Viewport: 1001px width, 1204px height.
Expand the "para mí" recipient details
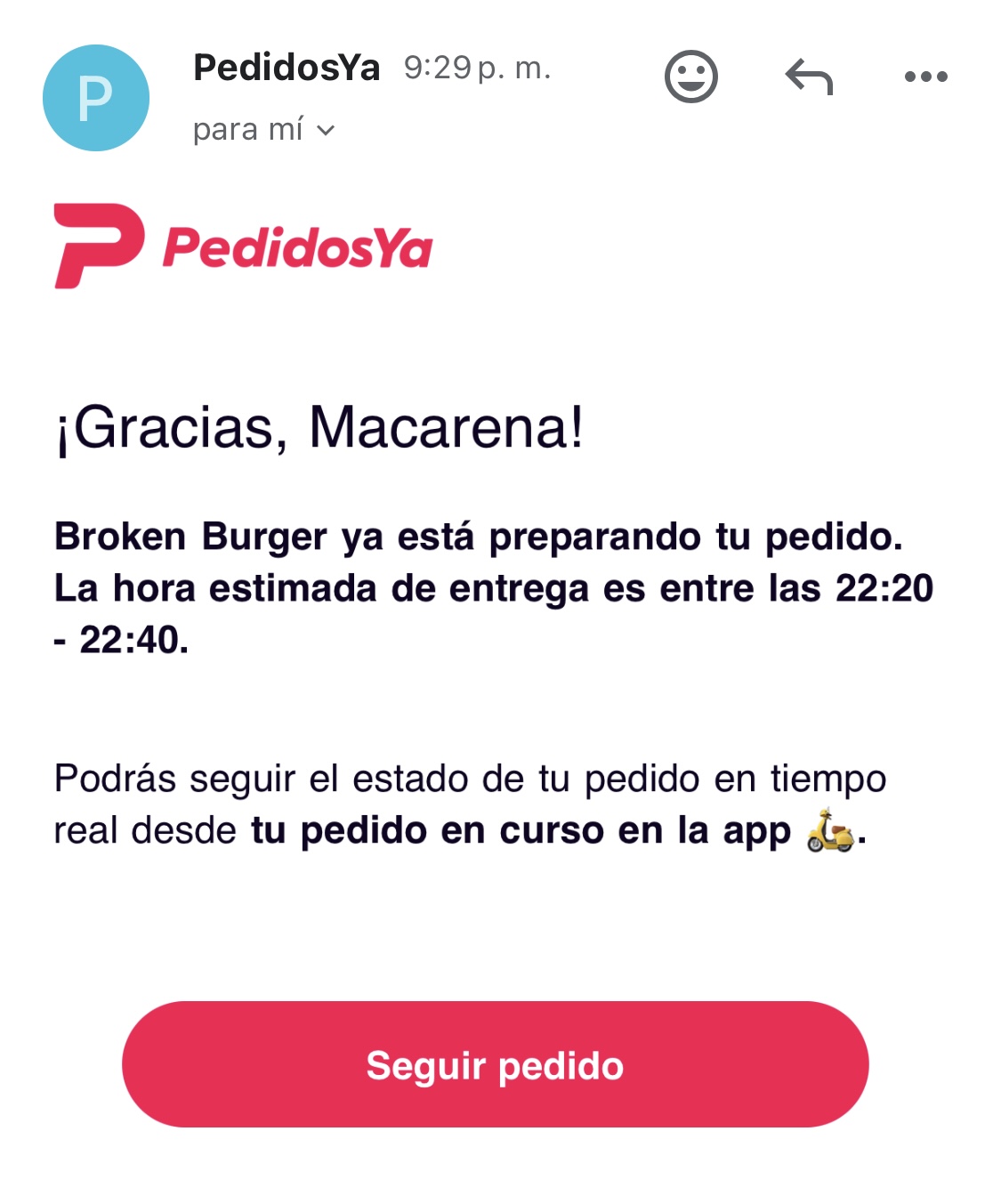(263, 130)
